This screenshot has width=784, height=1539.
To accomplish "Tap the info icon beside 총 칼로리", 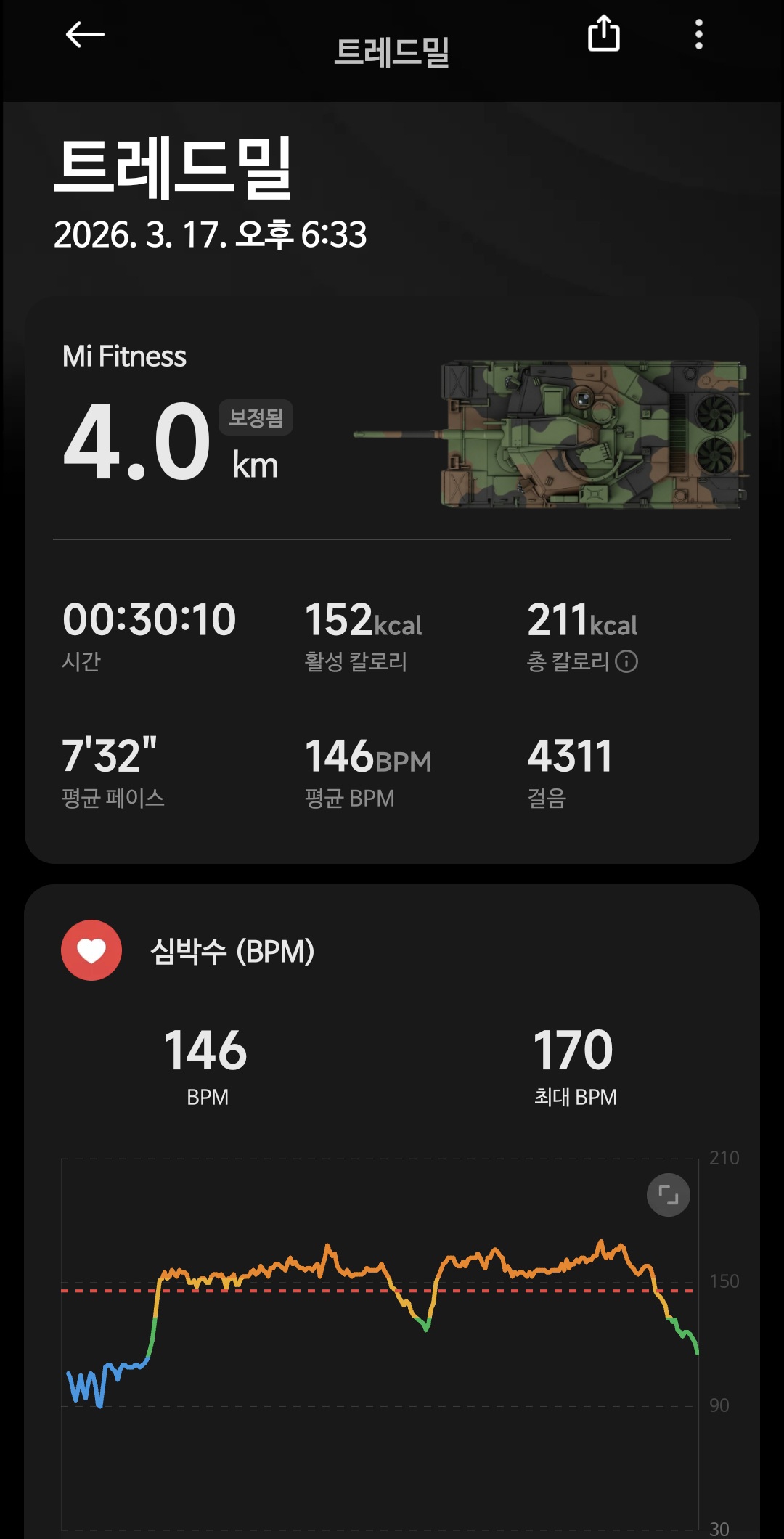I will point(626,661).
